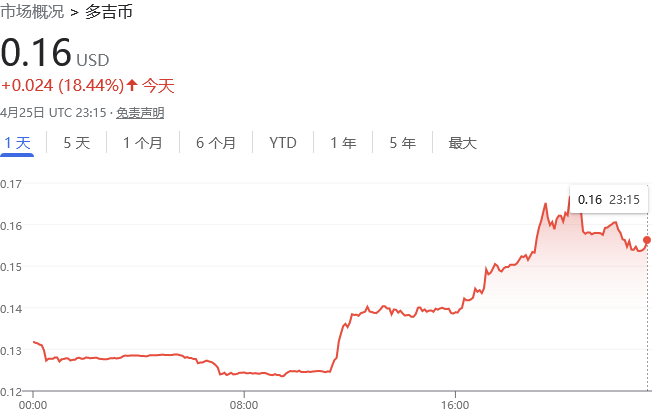Switch to the 5 天 range
The width and height of the screenshot is (652, 417).
pos(76,143)
